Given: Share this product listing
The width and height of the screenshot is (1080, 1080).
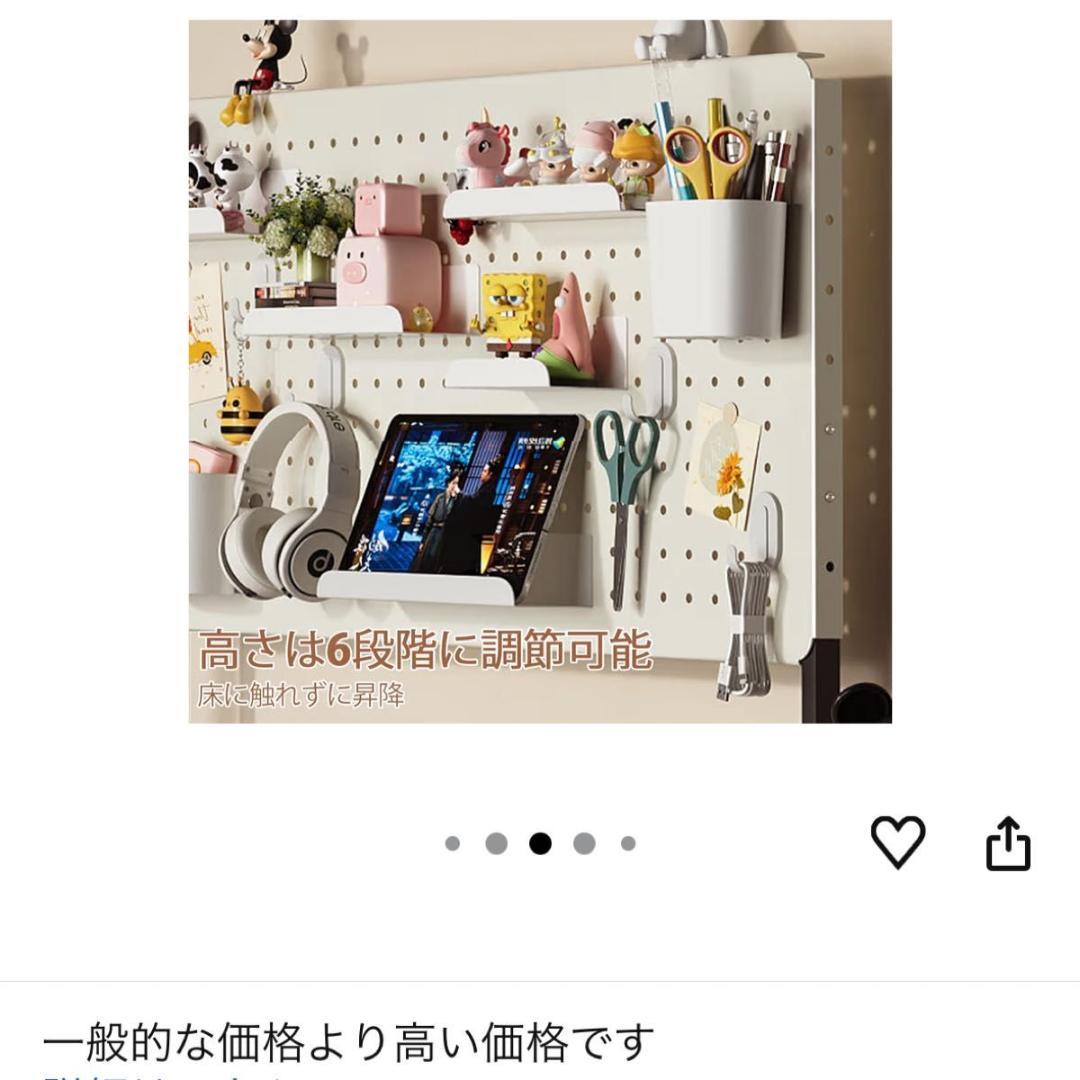Looking at the screenshot, I should pos(1007,844).
